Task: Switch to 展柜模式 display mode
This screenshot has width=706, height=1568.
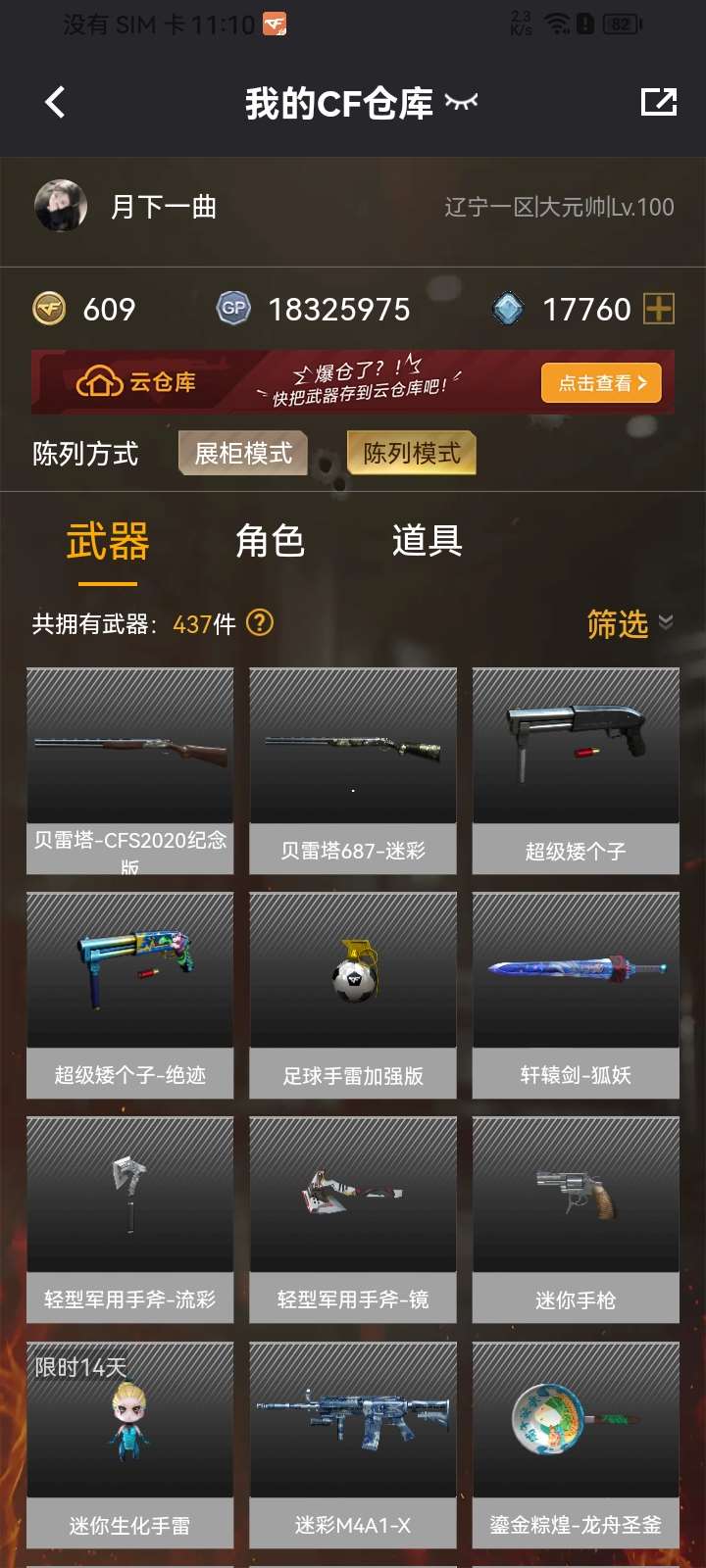Action: pos(243,453)
